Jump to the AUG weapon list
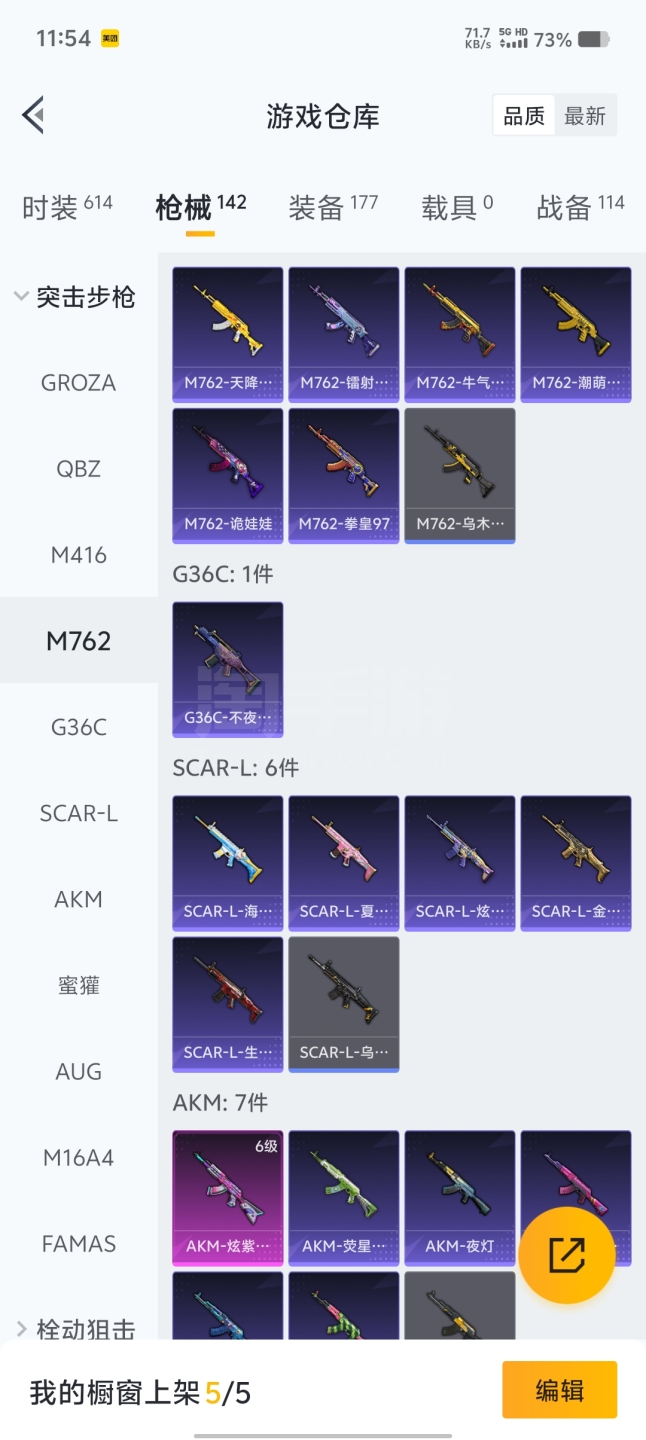 [78, 1071]
